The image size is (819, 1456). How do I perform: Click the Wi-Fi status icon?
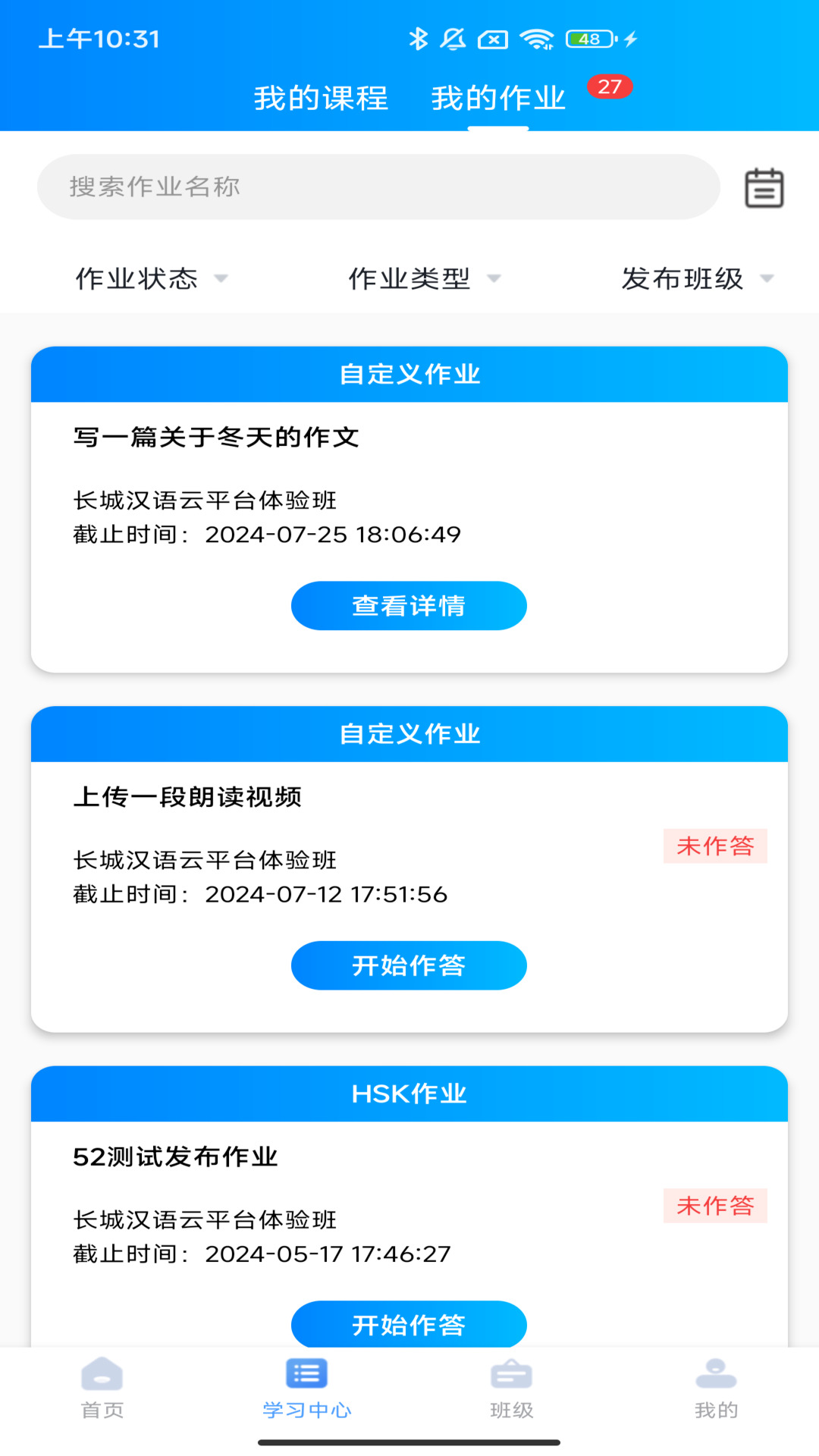538,39
